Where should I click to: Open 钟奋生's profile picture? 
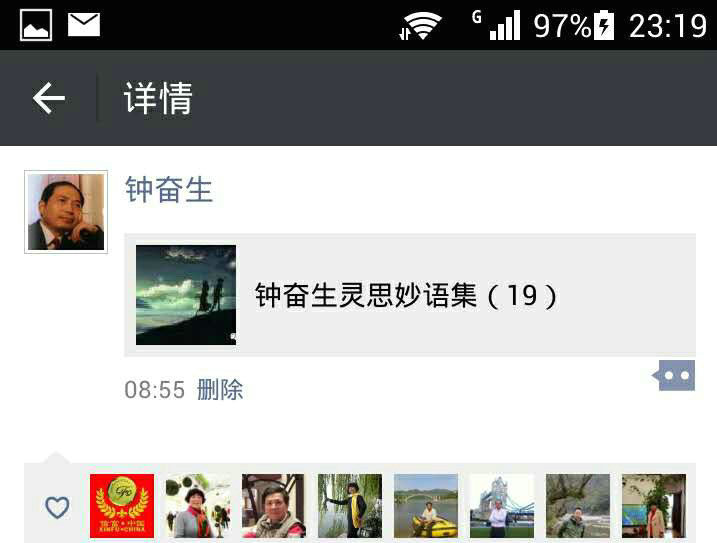[x=66, y=211]
